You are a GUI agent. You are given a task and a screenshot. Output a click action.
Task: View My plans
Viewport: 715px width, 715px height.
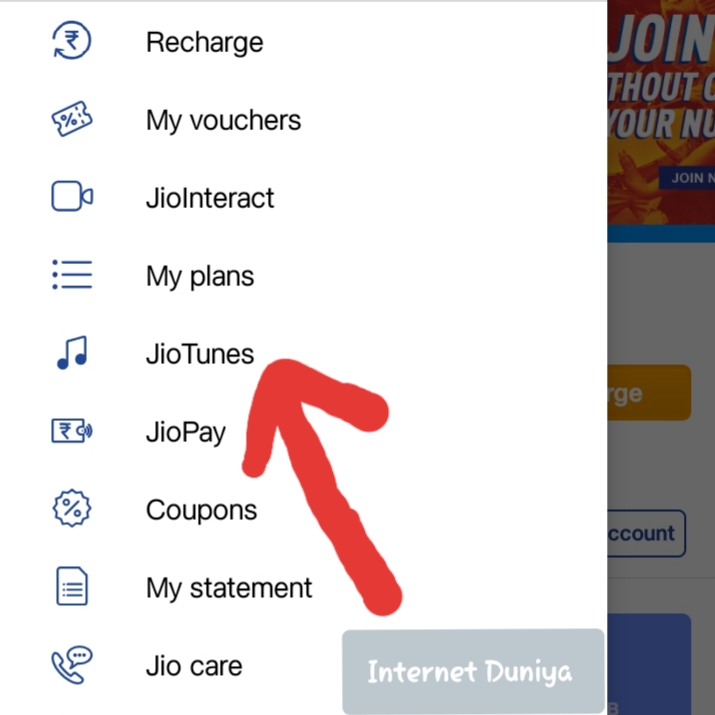tap(199, 276)
